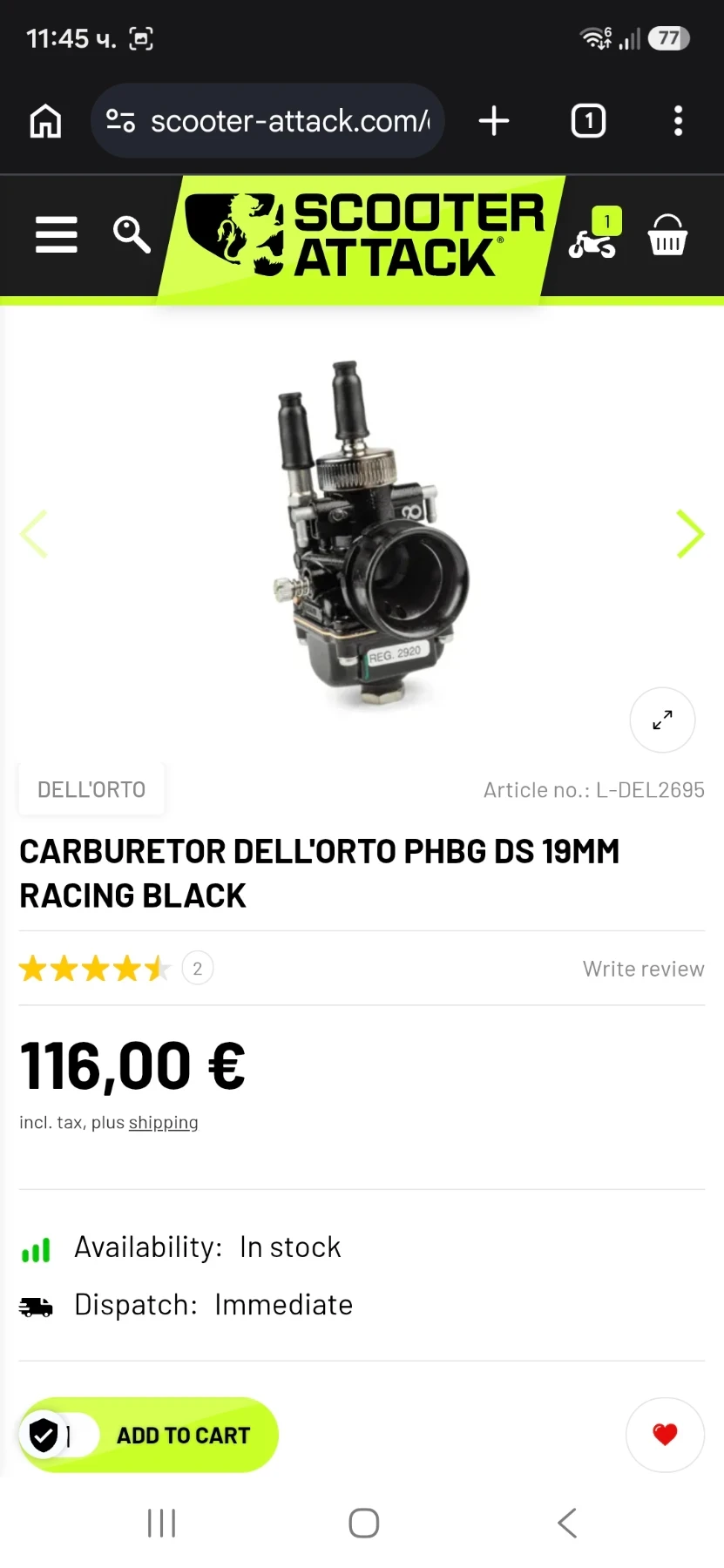Viewport: 724px width, 1568px height.
Task: Tap the browser address bar
Action: [x=268, y=121]
